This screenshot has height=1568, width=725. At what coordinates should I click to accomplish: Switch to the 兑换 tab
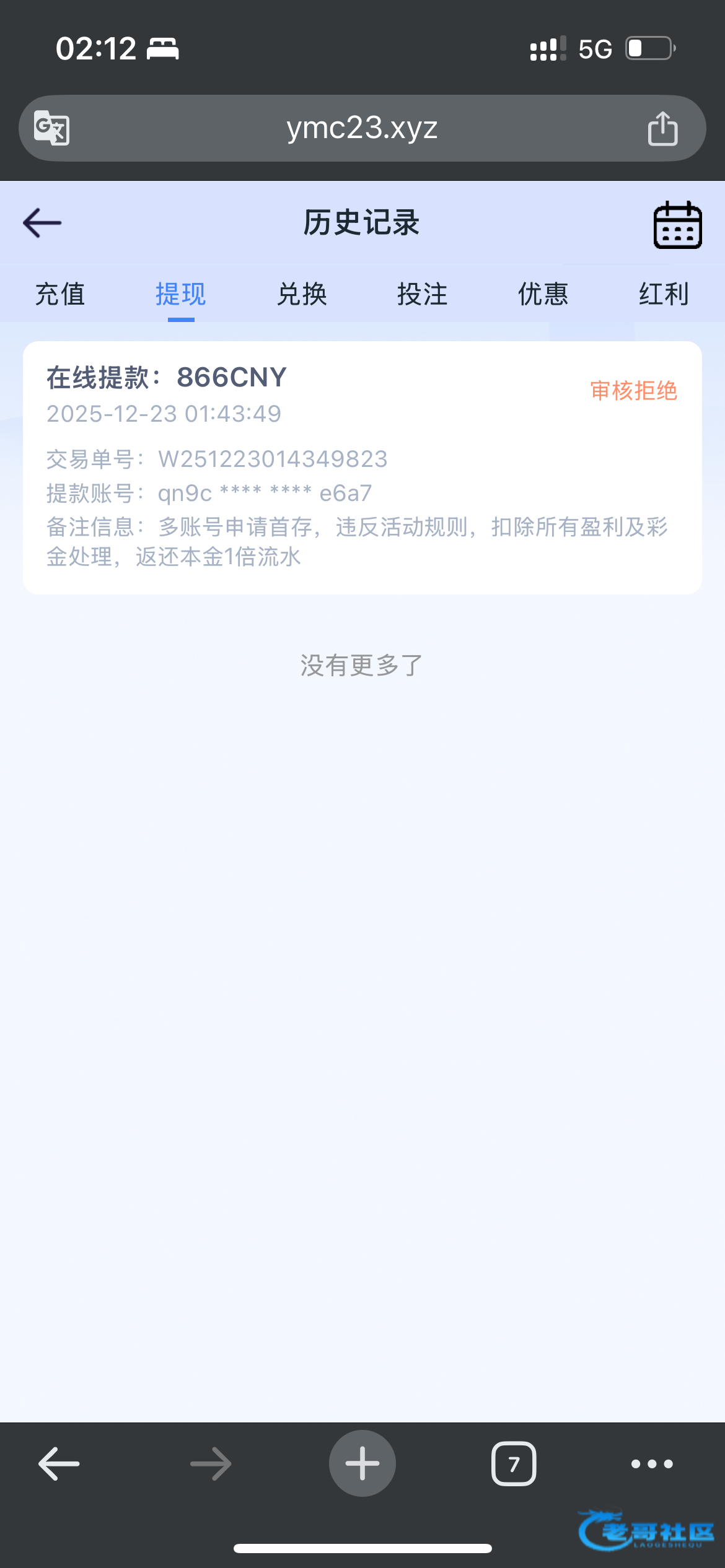(x=302, y=294)
